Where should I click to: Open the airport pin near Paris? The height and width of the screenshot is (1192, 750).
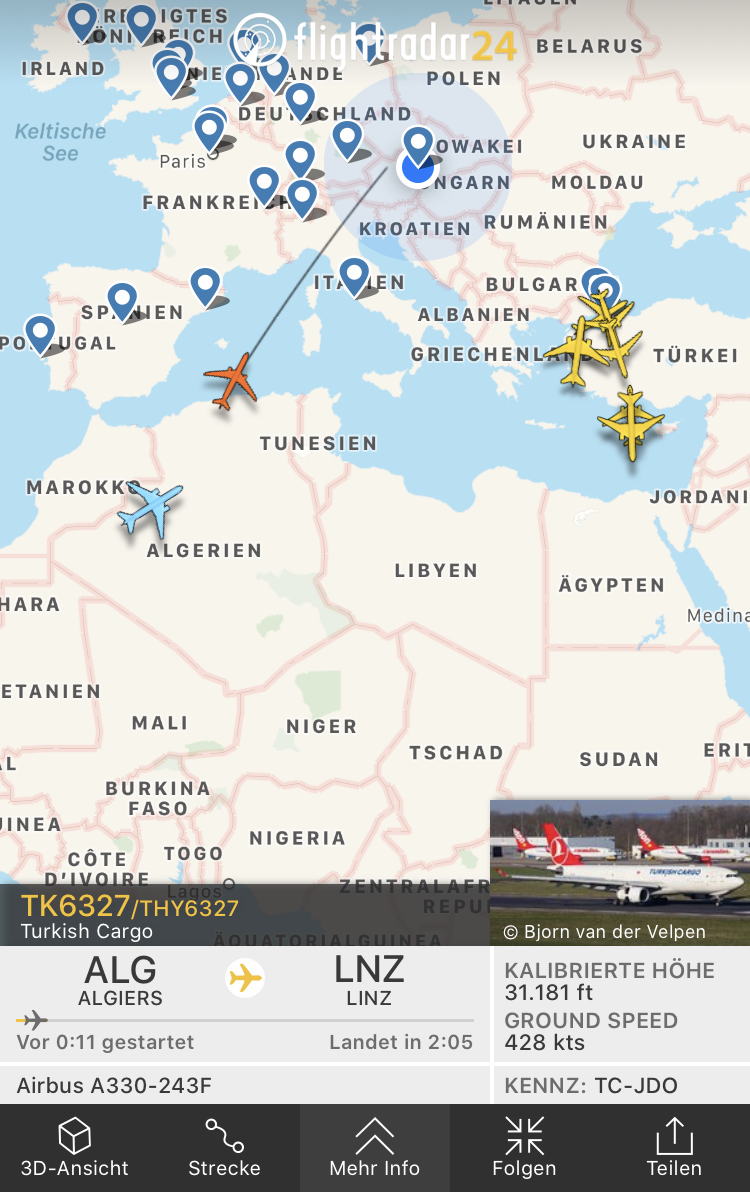click(209, 130)
